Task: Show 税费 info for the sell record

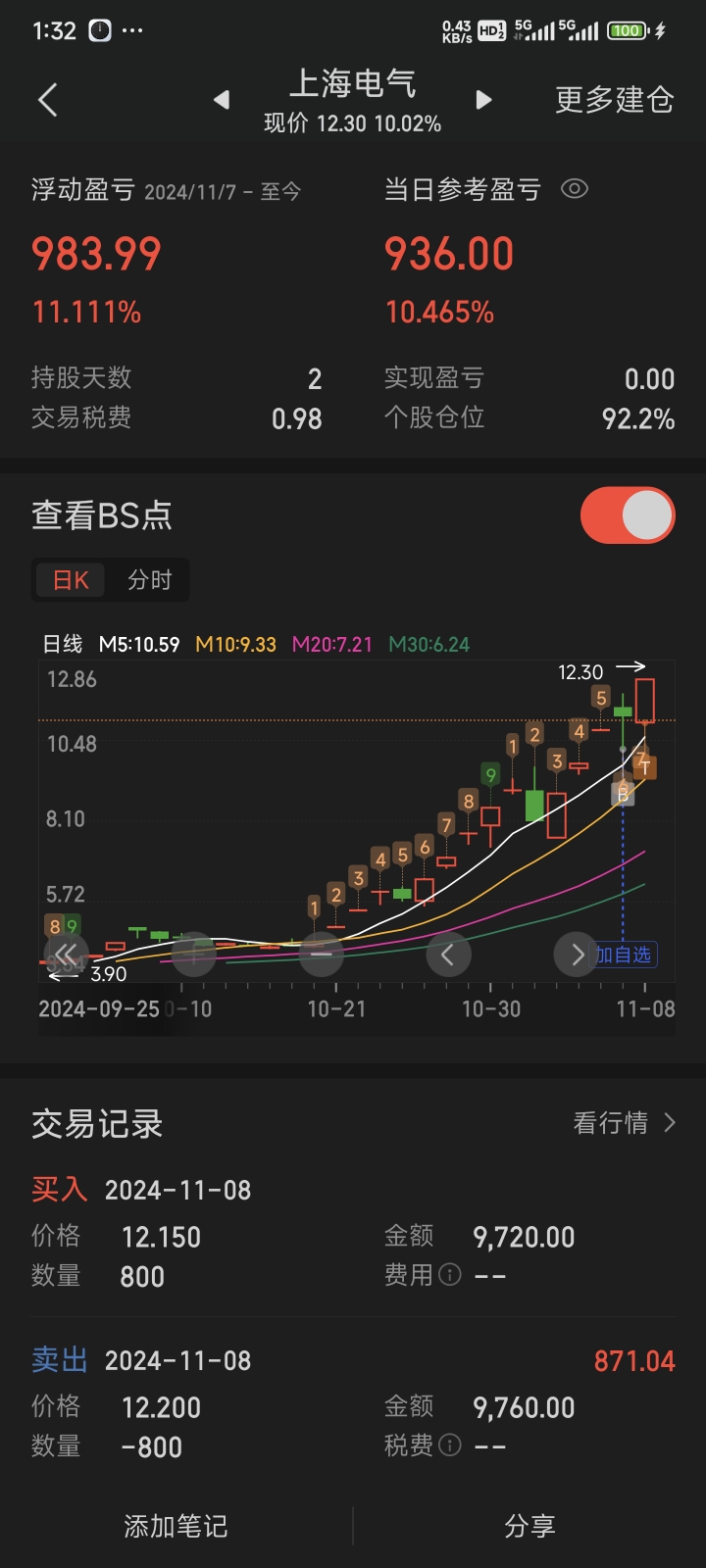Action: point(450,1445)
